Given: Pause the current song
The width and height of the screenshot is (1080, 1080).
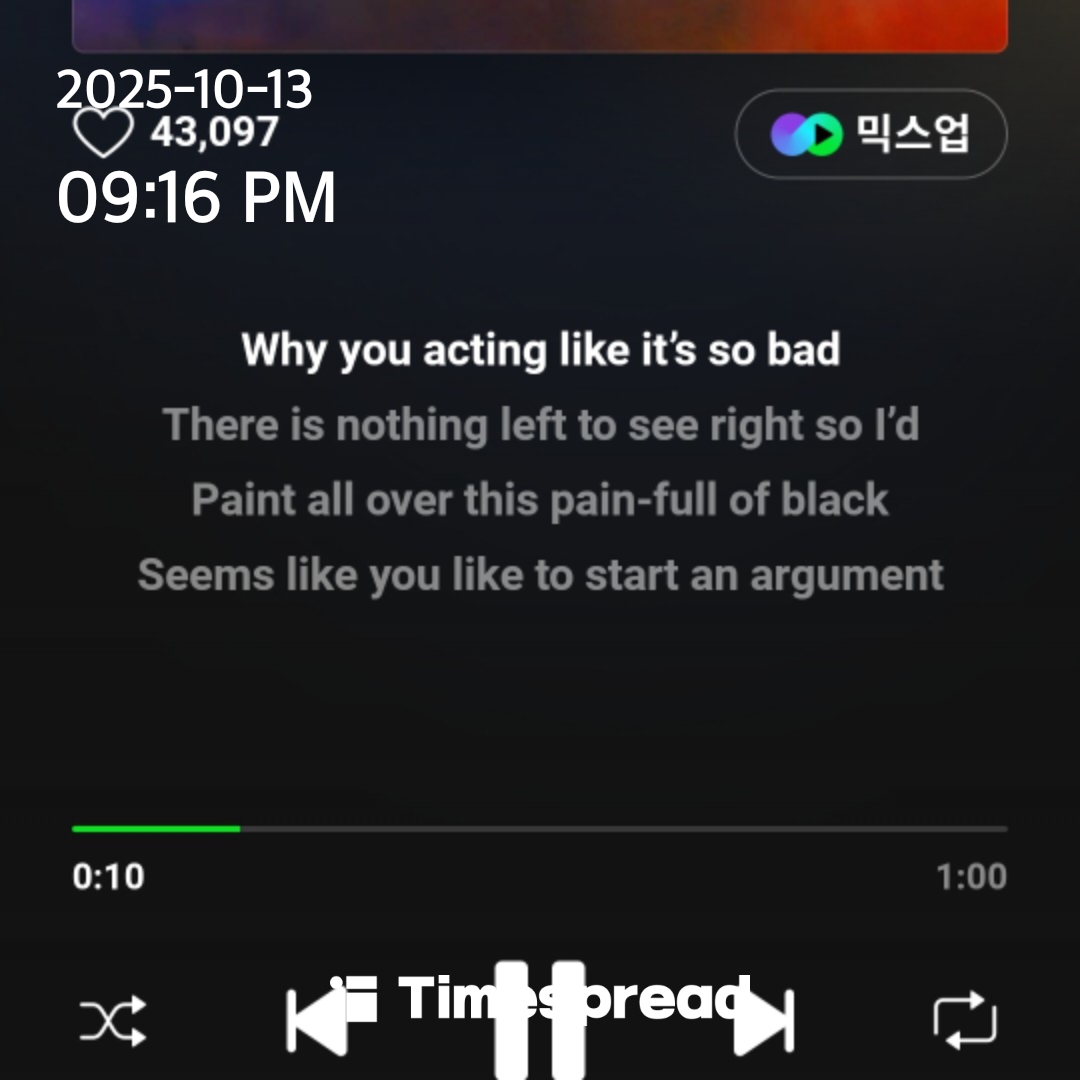Looking at the screenshot, I should pos(540,1021).
